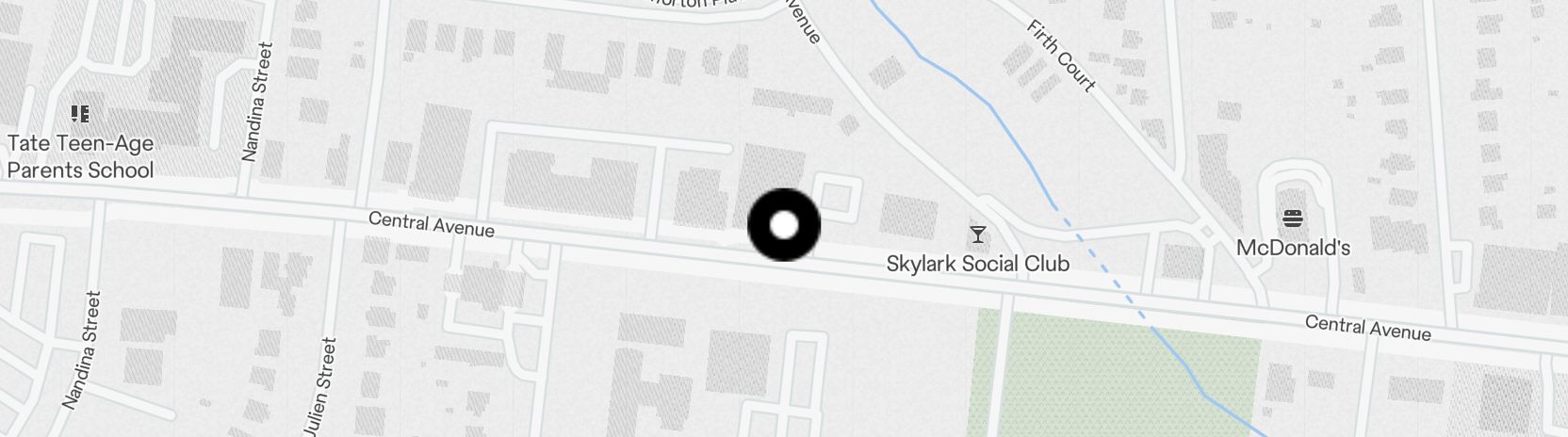The image size is (1568, 437).
Task: Select the McDonald's place marker
Action: pyautogui.click(x=1293, y=219)
